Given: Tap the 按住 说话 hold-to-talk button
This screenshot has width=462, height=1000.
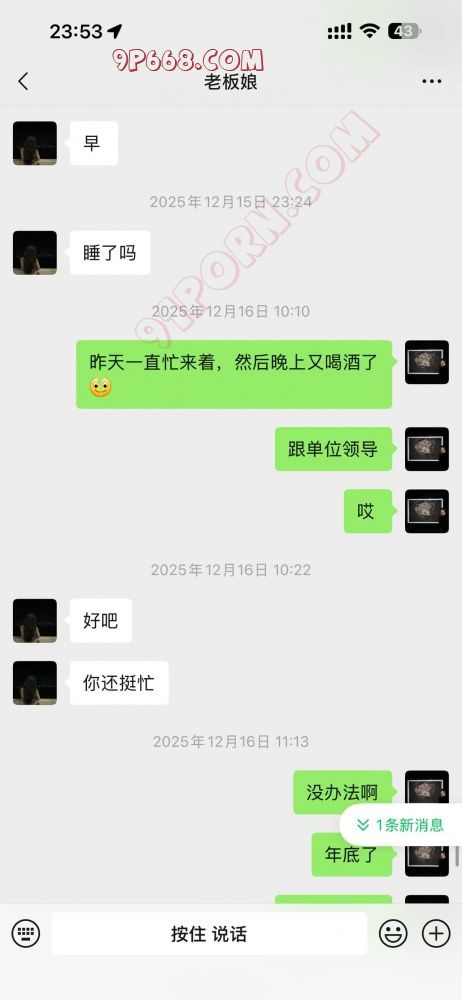Looking at the screenshot, I should [x=209, y=934].
